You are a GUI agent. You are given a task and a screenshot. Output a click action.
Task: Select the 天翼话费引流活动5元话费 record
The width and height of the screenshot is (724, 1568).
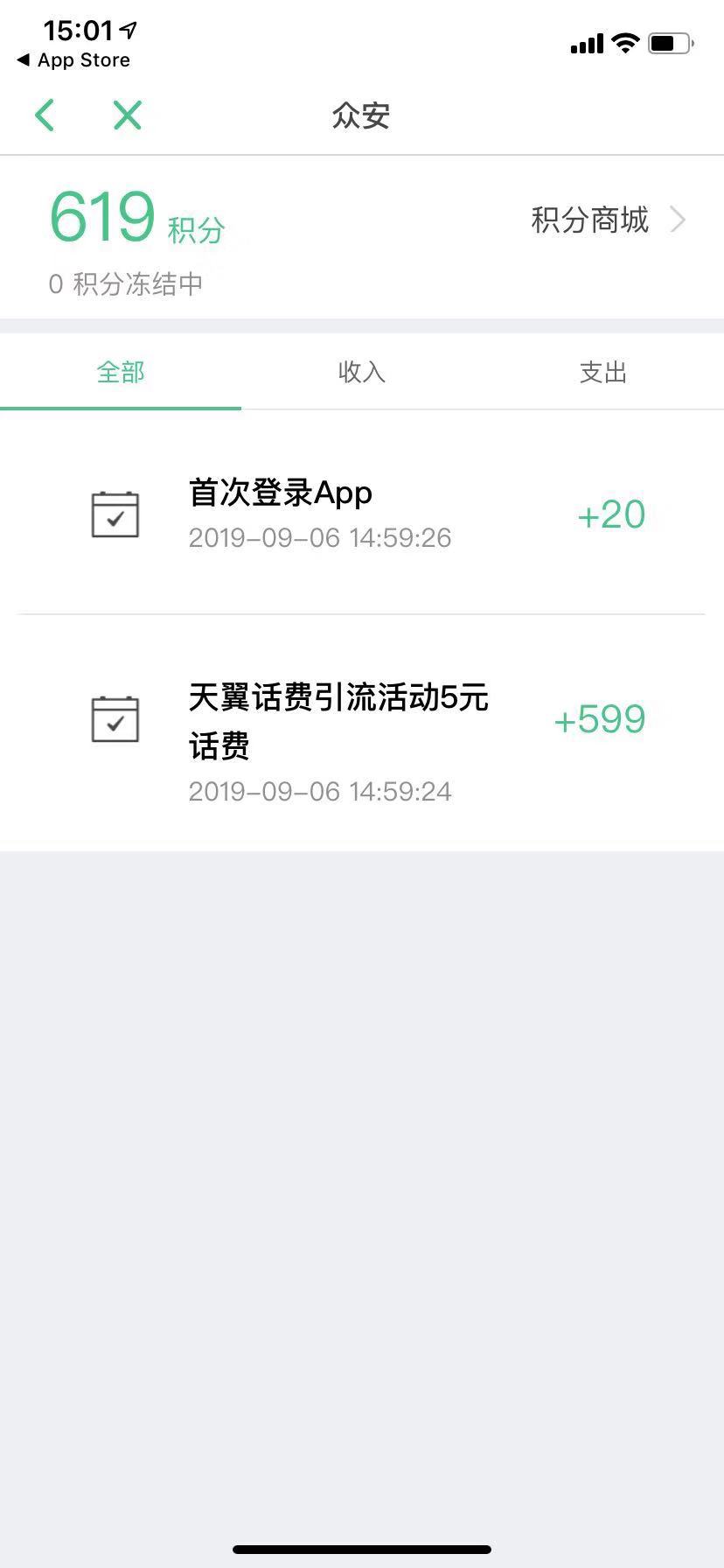click(x=338, y=722)
